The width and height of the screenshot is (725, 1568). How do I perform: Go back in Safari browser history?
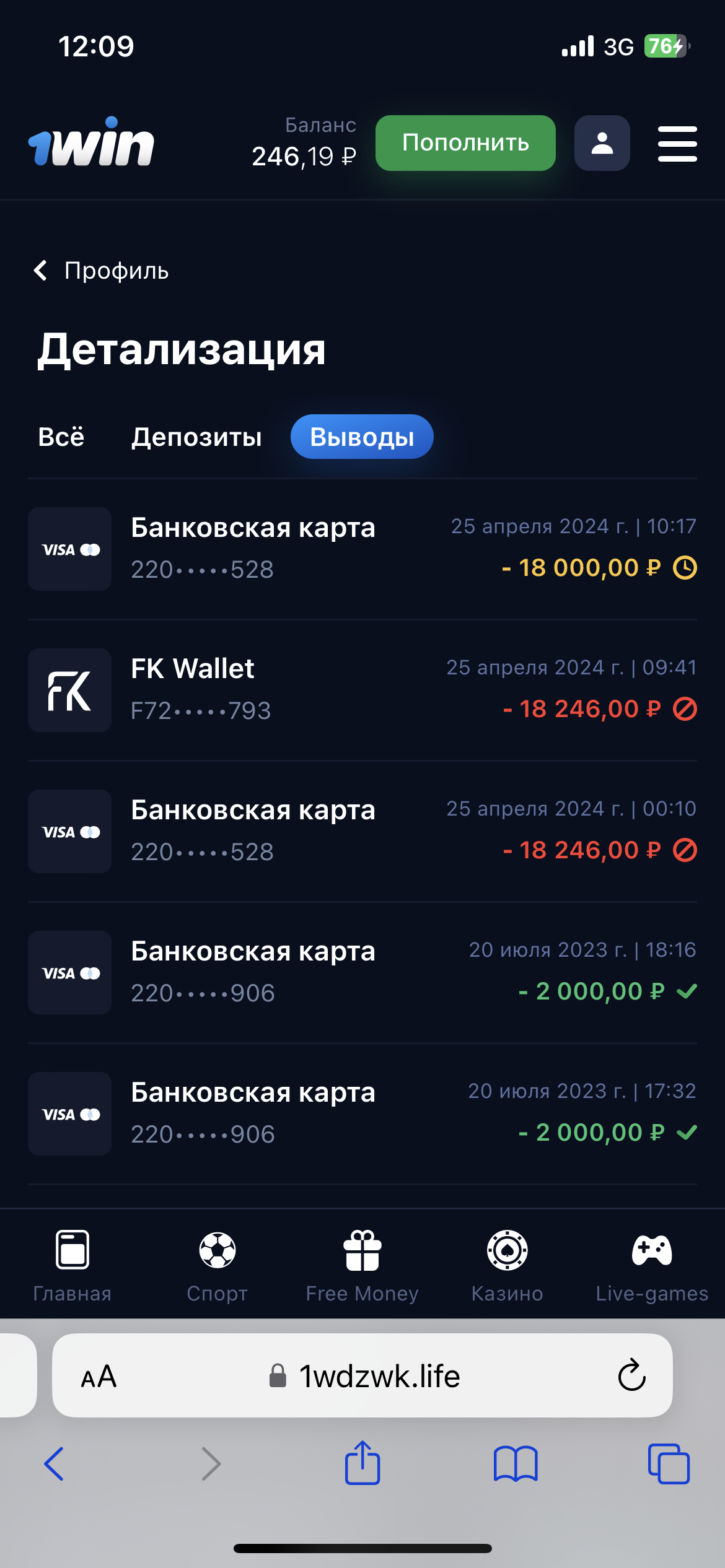(x=55, y=1463)
